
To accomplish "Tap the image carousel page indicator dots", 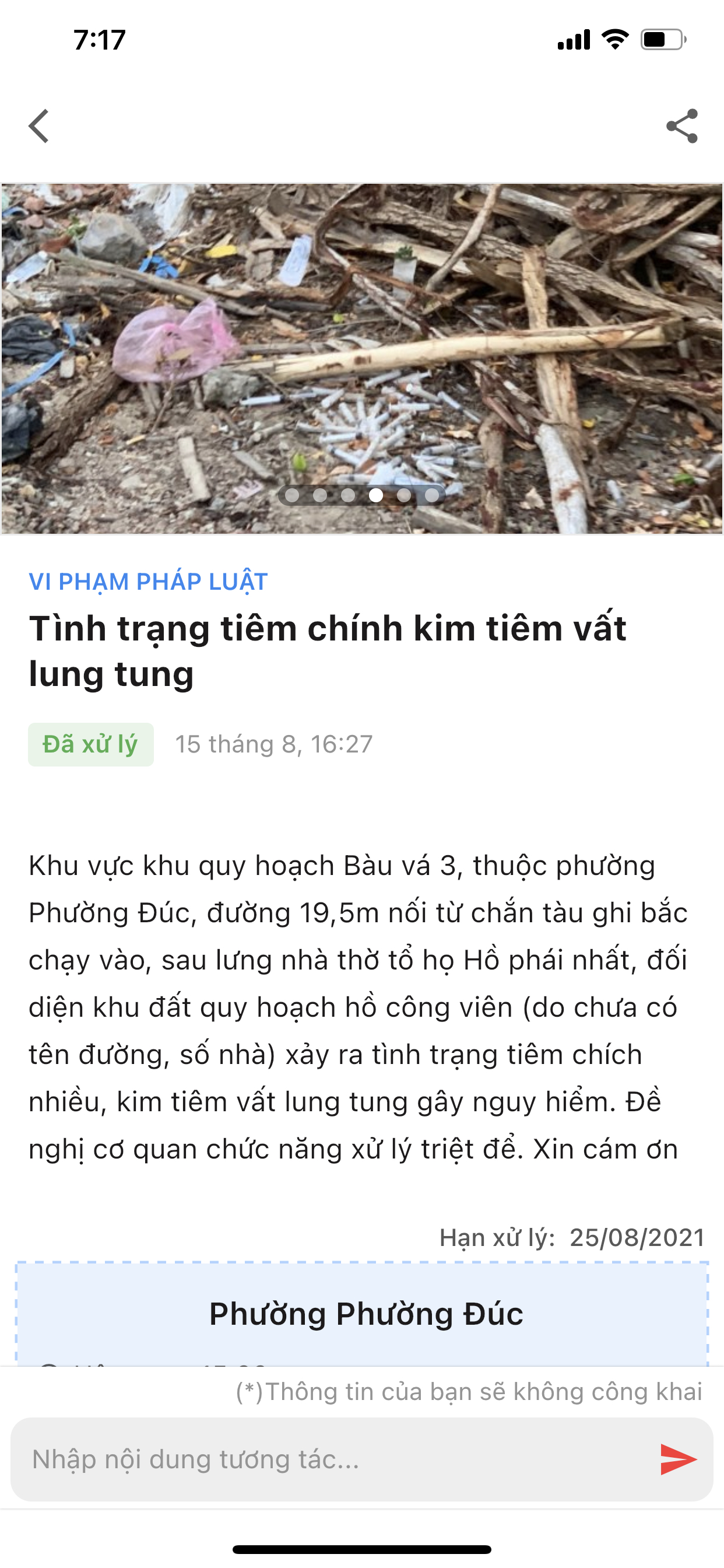I will coord(361,495).
